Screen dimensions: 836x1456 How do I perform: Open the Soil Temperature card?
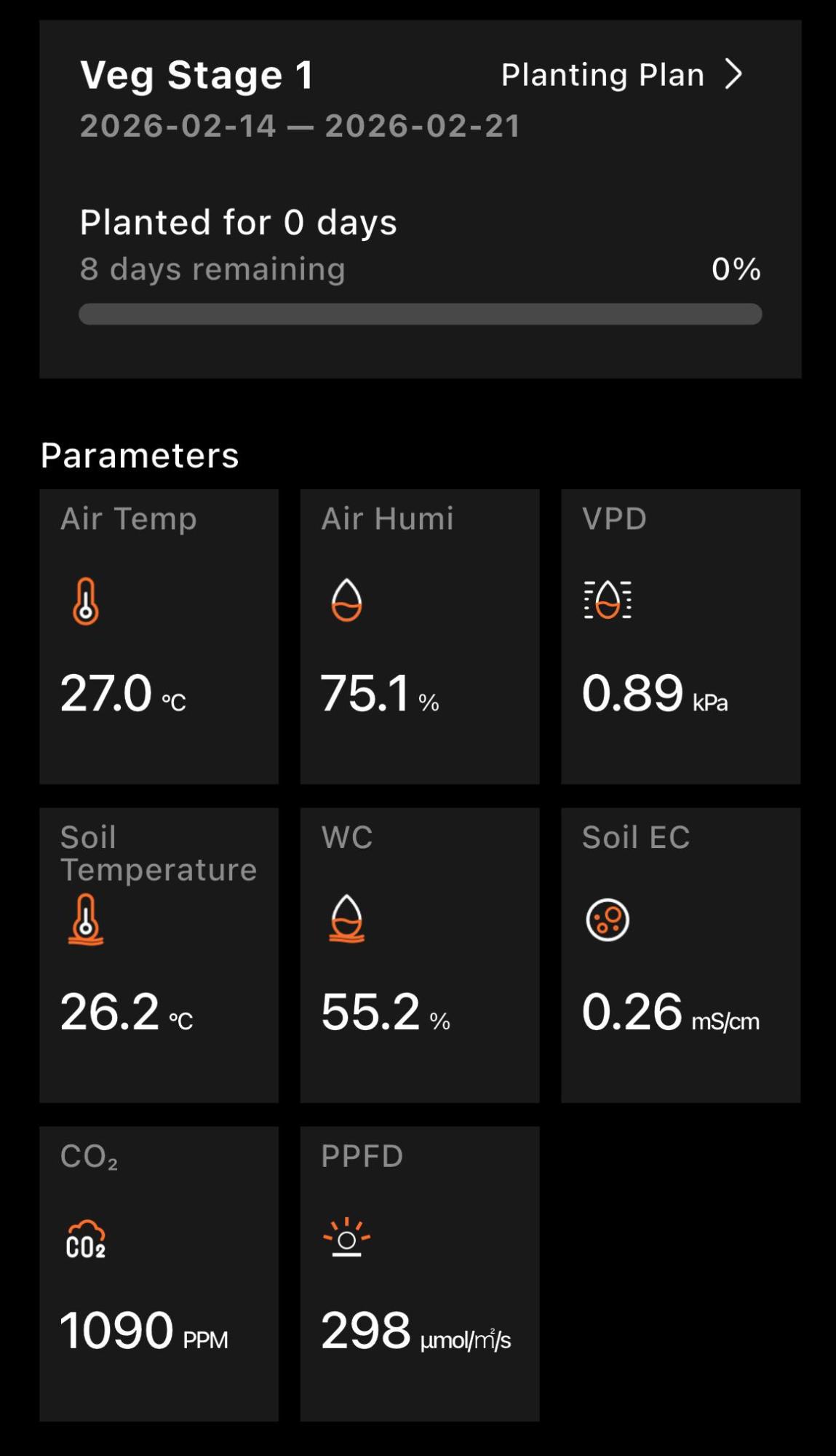[x=159, y=954]
